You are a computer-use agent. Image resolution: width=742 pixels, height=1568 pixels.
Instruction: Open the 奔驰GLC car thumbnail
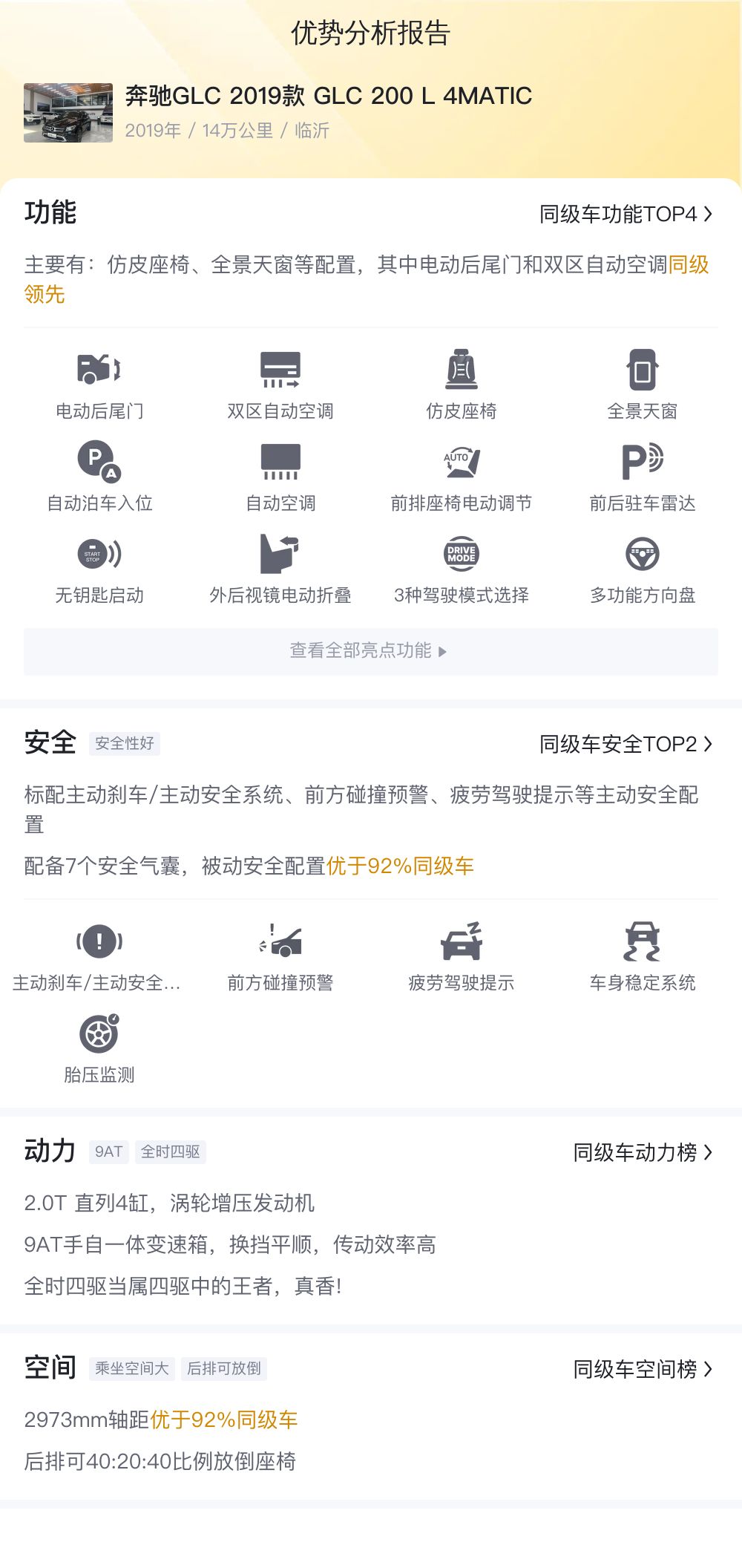[x=68, y=113]
